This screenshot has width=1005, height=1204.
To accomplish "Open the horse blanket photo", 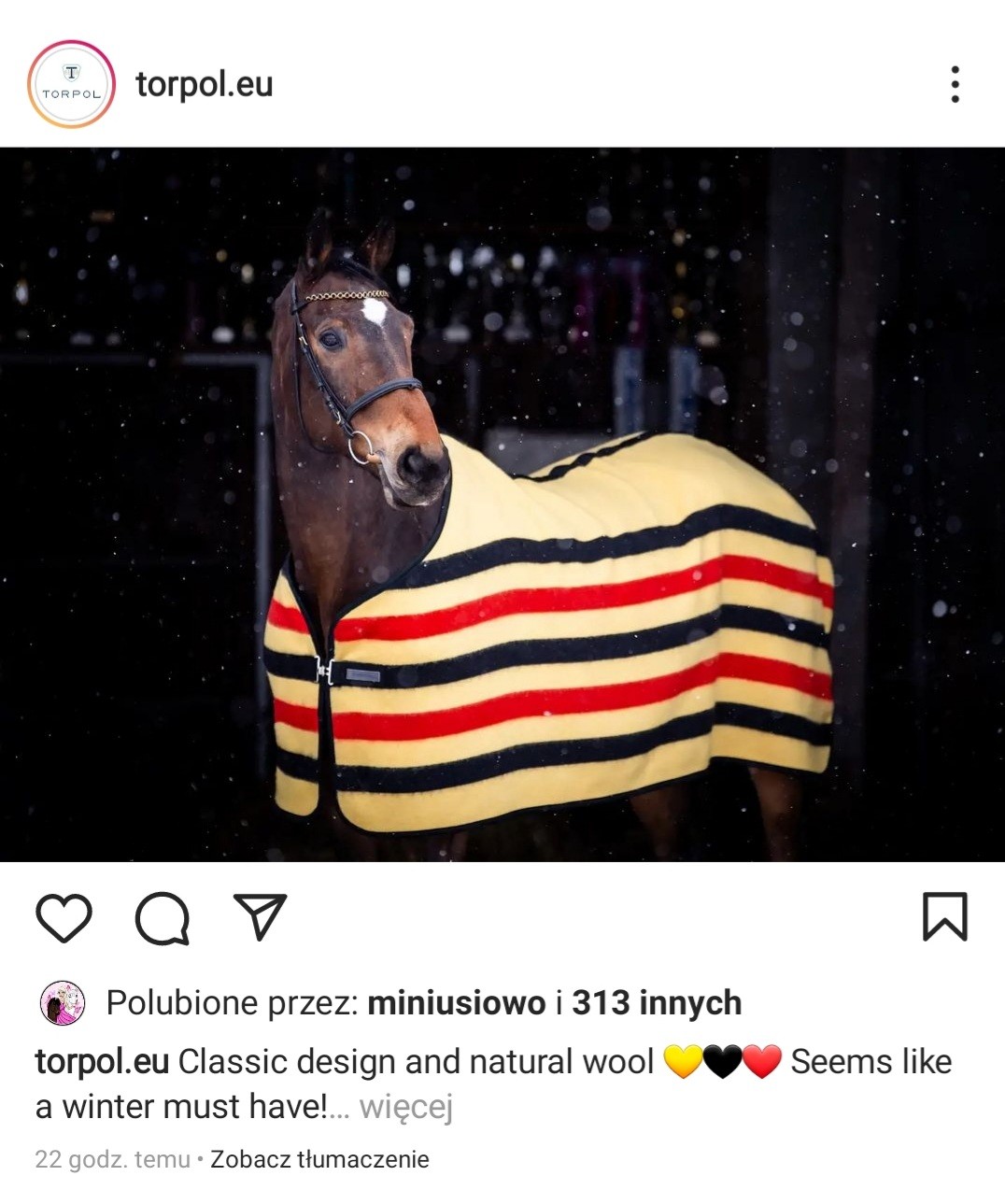I will pyautogui.click(x=502, y=504).
